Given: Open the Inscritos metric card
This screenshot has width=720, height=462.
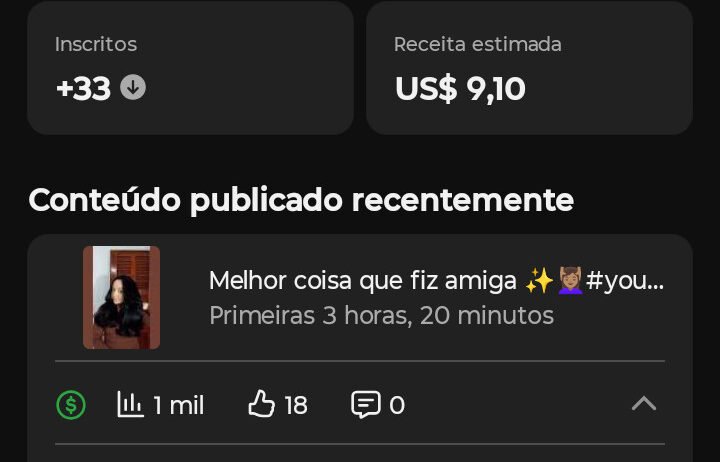Looking at the screenshot, I should tap(190, 68).
